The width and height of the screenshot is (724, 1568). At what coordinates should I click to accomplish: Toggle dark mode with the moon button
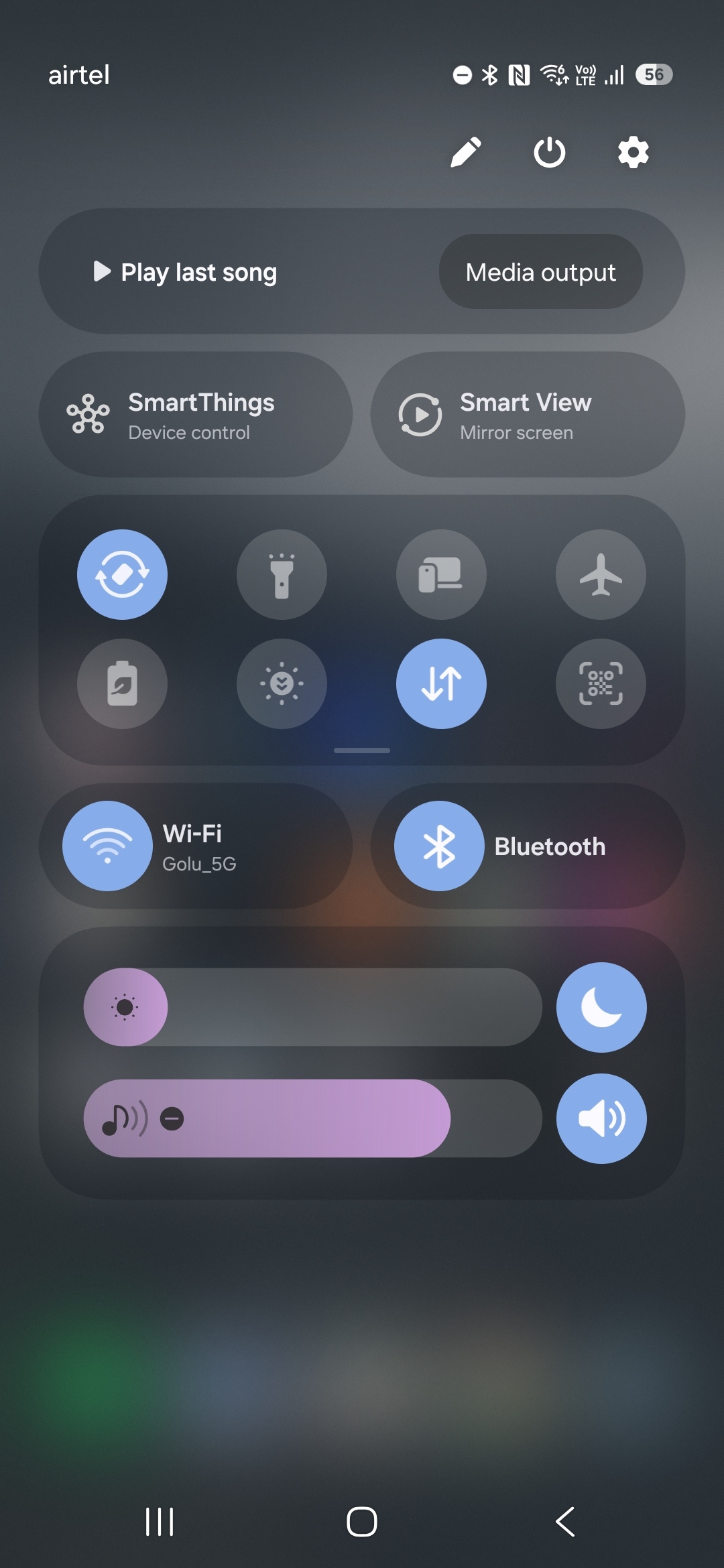[x=601, y=1007]
